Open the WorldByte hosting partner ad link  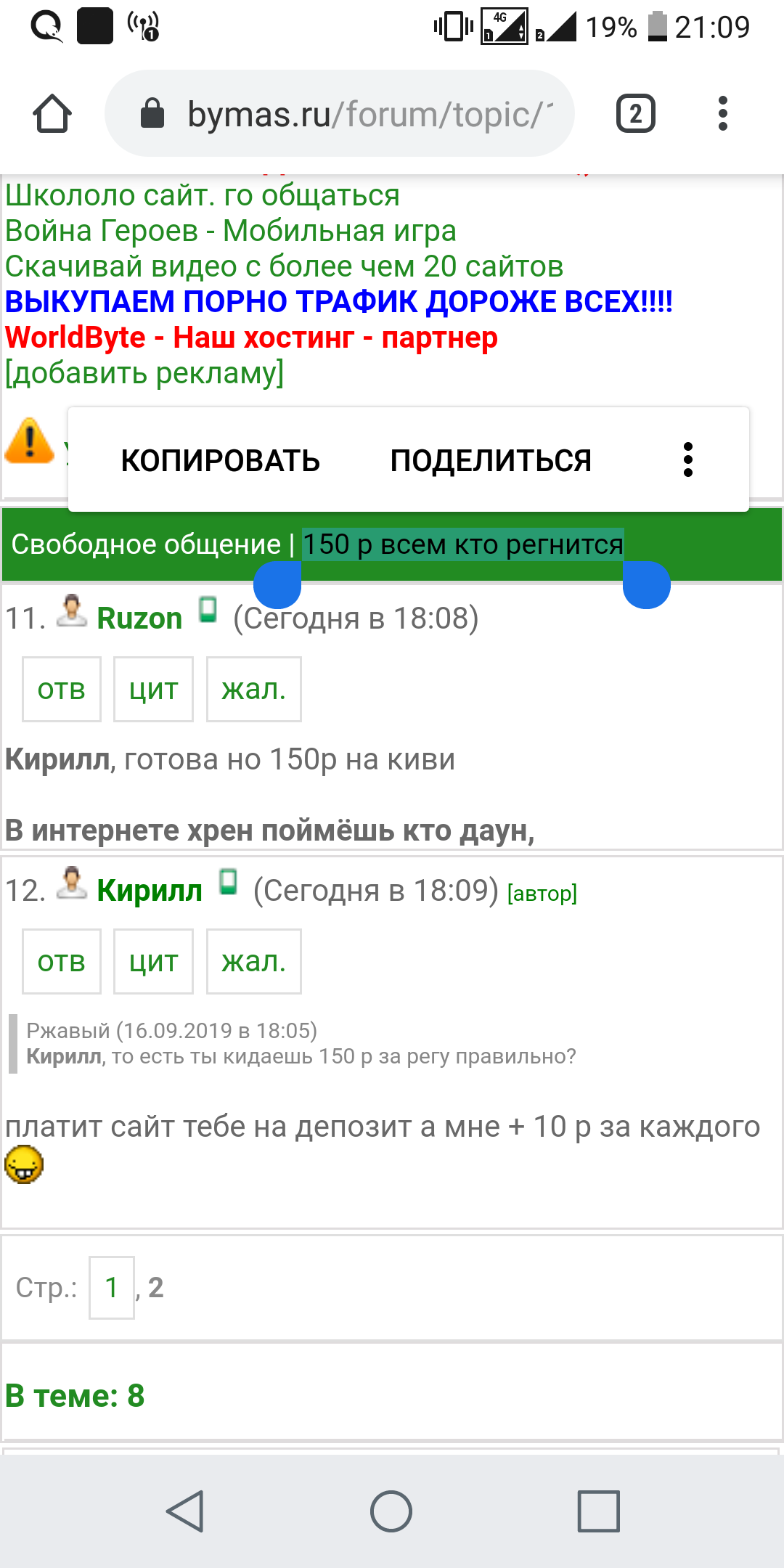click(x=251, y=338)
